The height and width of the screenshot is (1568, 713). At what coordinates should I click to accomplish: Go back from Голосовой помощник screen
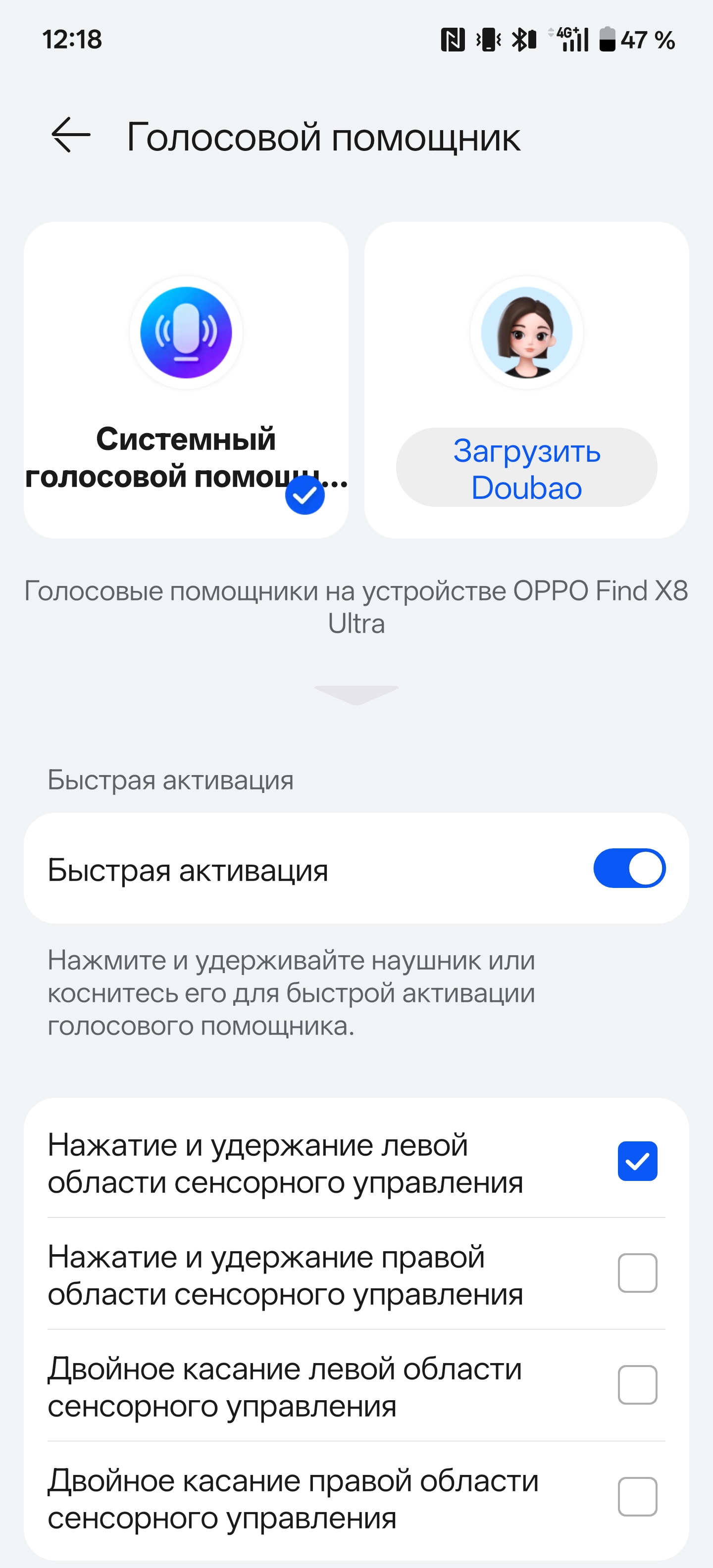pos(71,135)
